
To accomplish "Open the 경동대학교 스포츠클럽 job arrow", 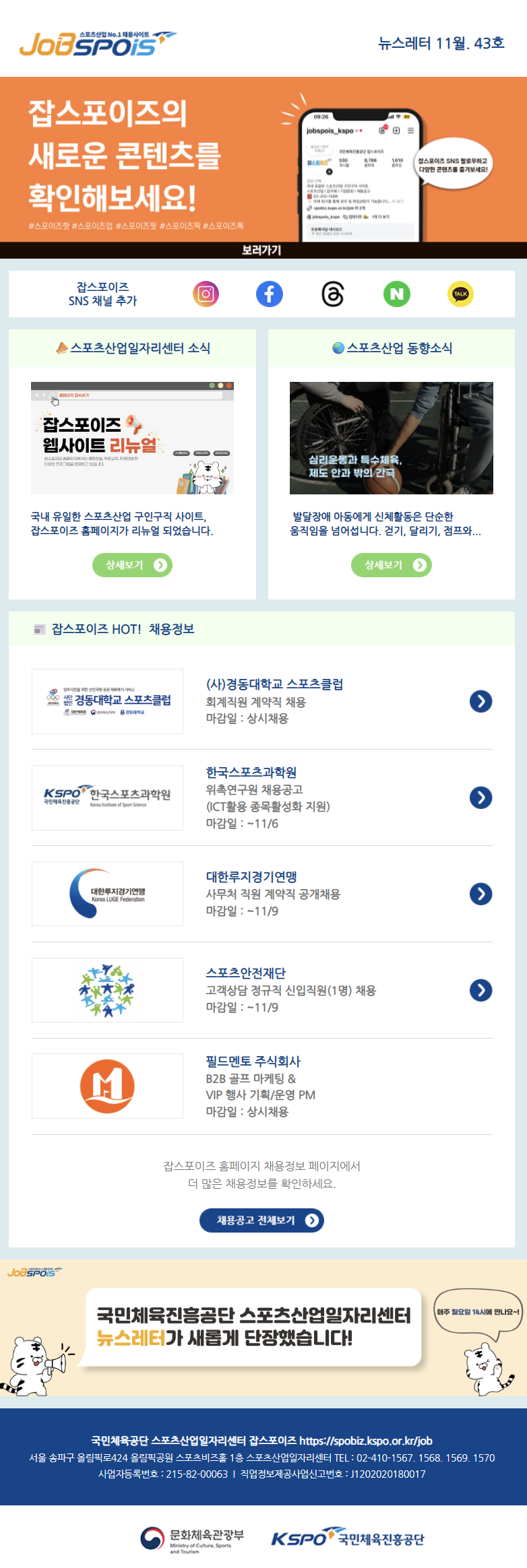I will pyautogui.click(x=480, y=701).
